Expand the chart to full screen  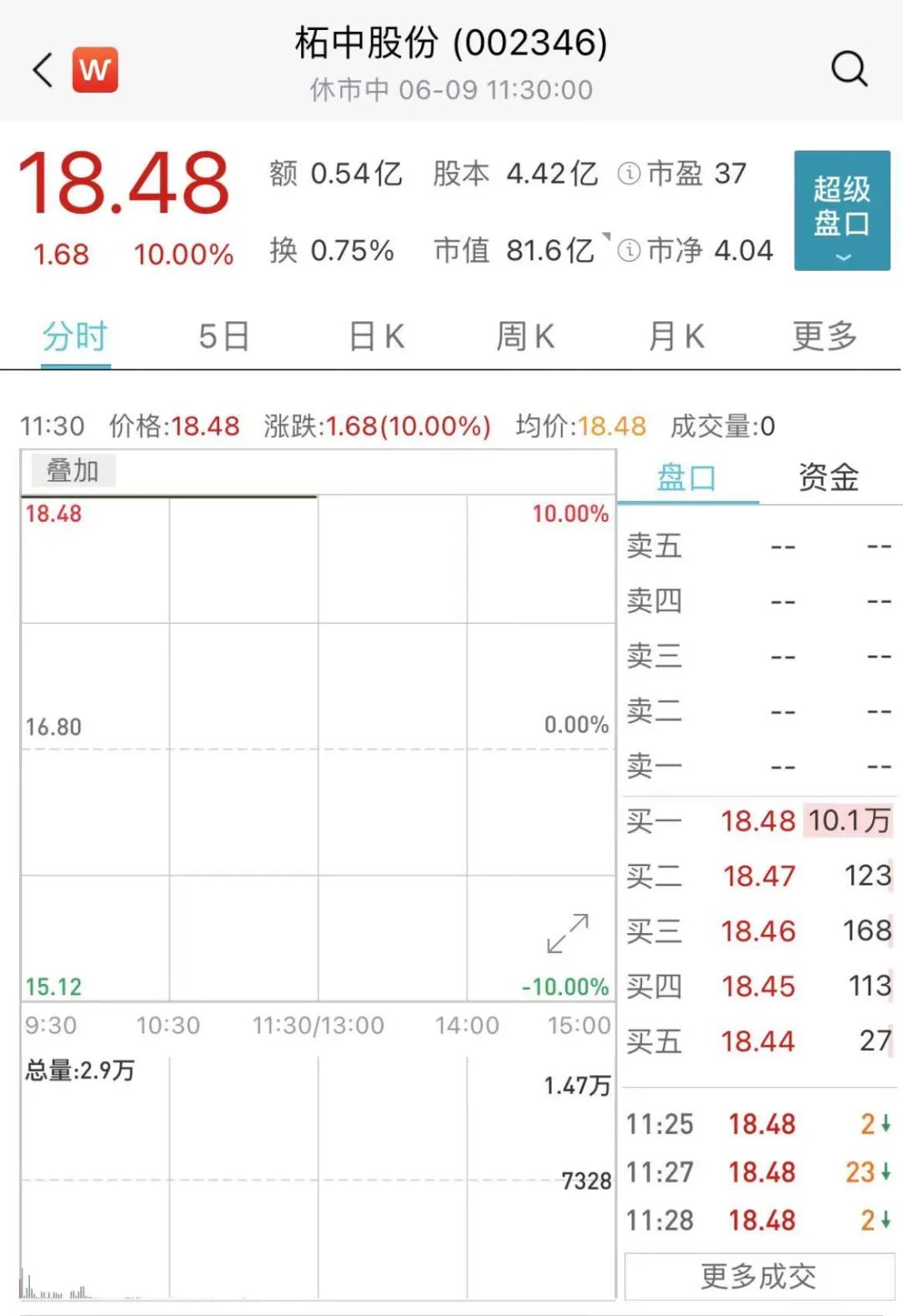[568, 933]
